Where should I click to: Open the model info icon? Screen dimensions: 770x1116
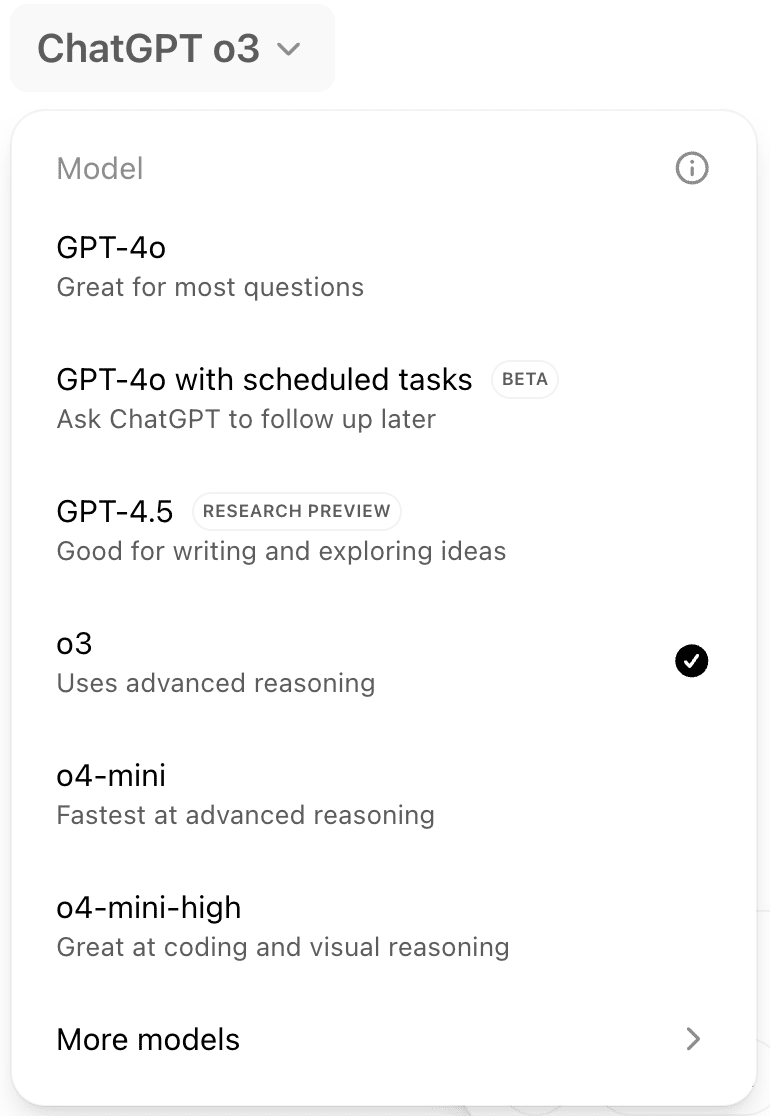pos(692,169)
